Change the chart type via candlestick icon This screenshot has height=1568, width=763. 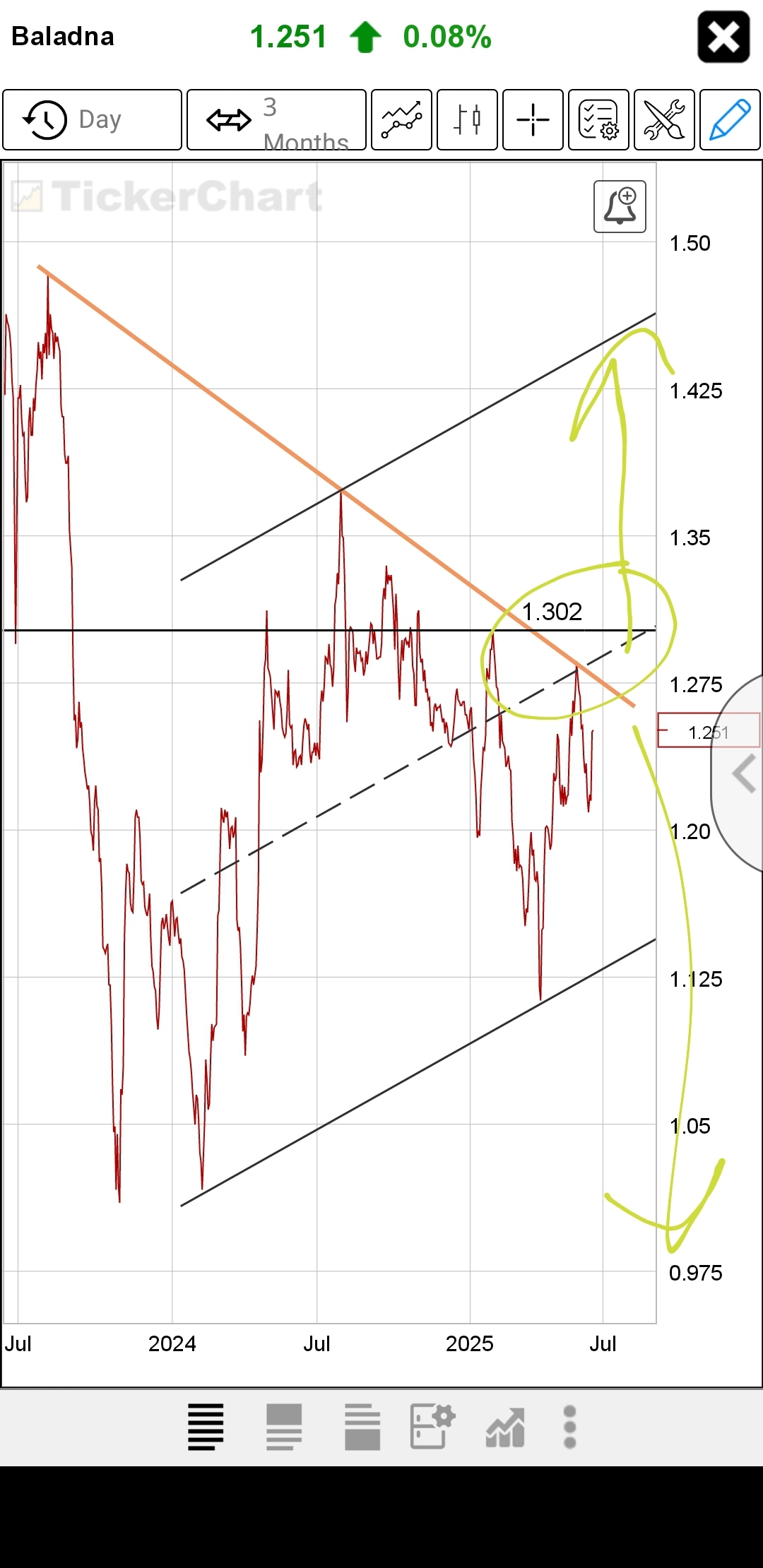467,119
